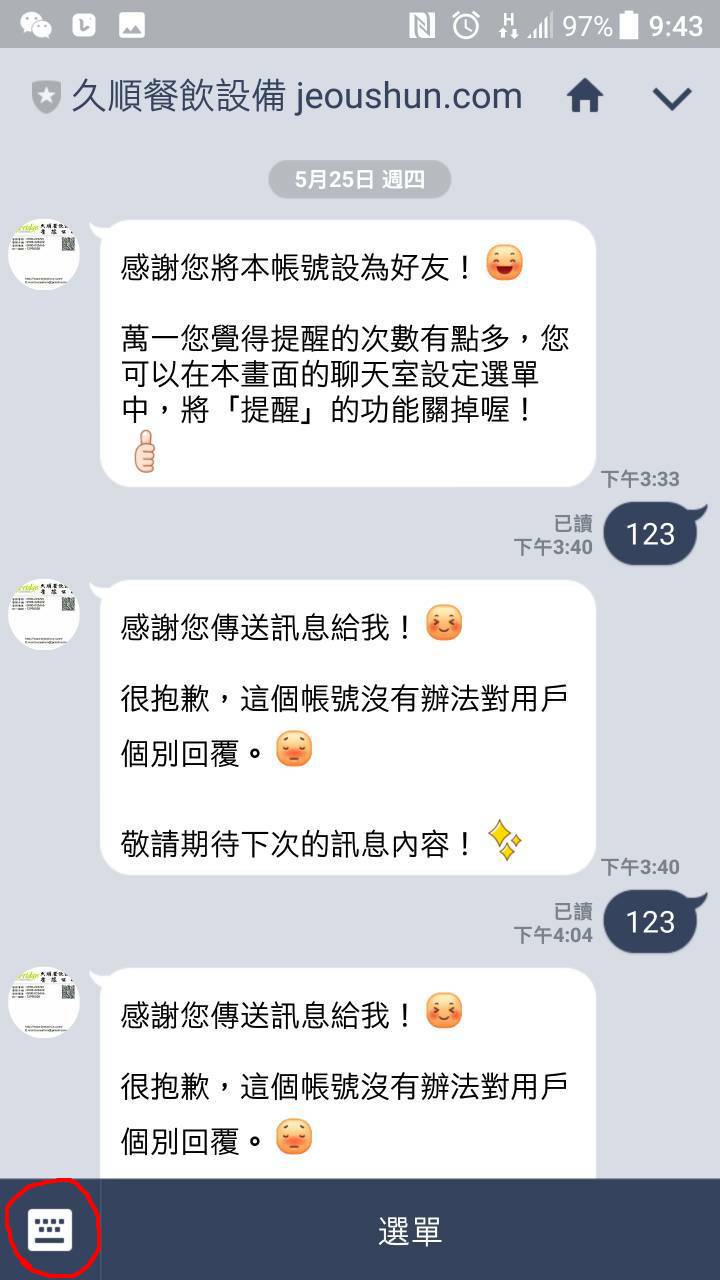Open the 選單 menu bar
Viewport: 720px width, 1280px height.
[410, 1231]
